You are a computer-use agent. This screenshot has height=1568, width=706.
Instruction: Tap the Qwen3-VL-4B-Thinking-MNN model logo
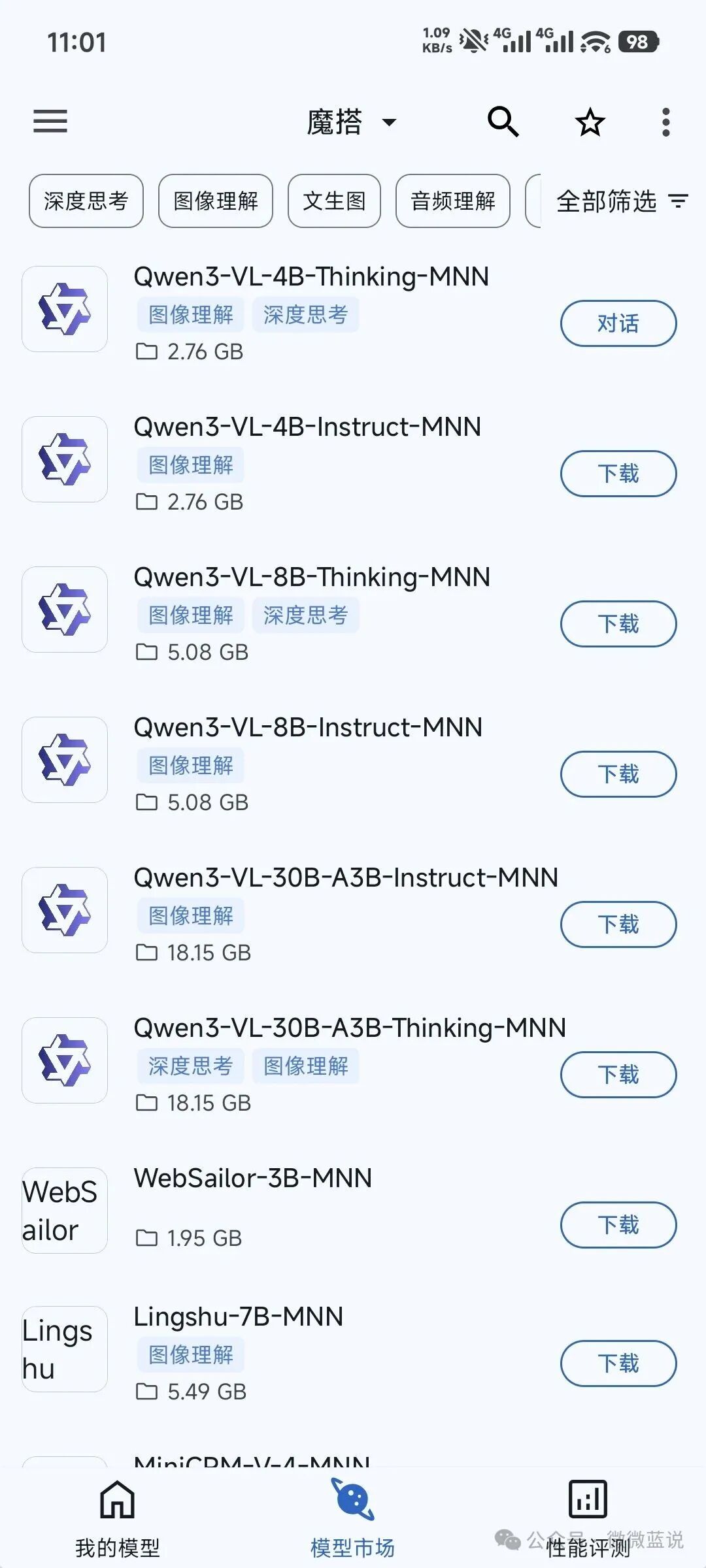(64, 310)
